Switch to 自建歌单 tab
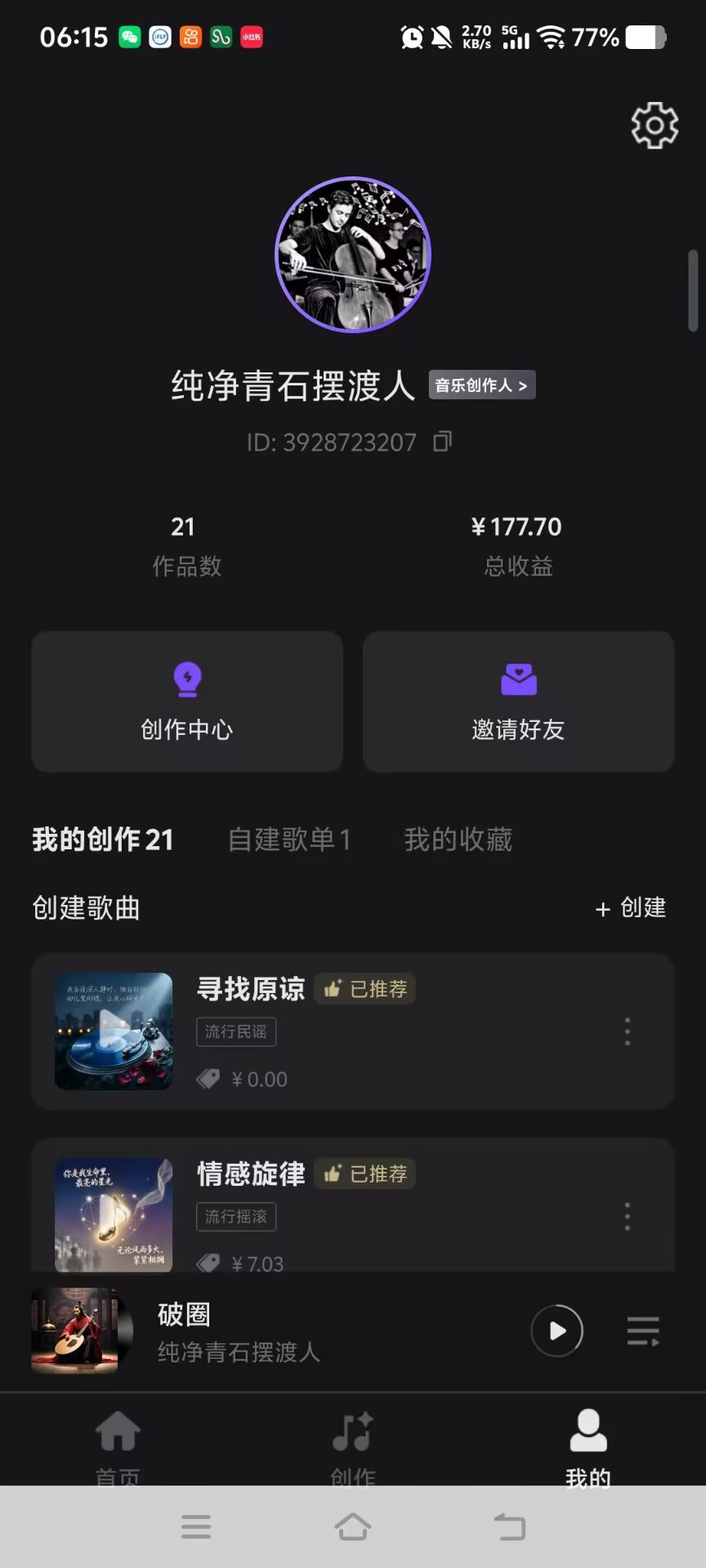This screenshot has width=706, height=1568. pos(289,840)
